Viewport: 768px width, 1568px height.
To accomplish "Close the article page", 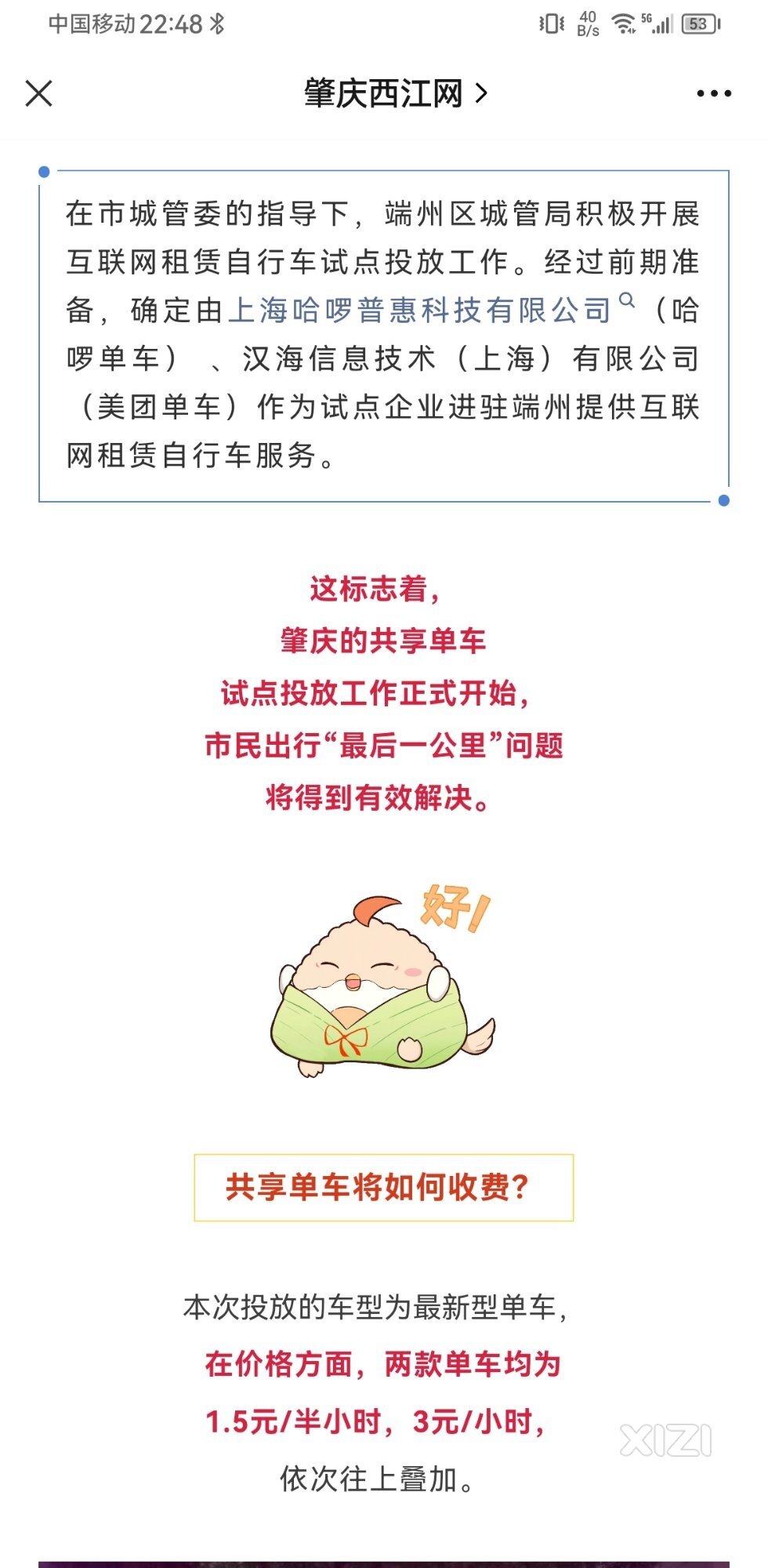I will (39, 93).
